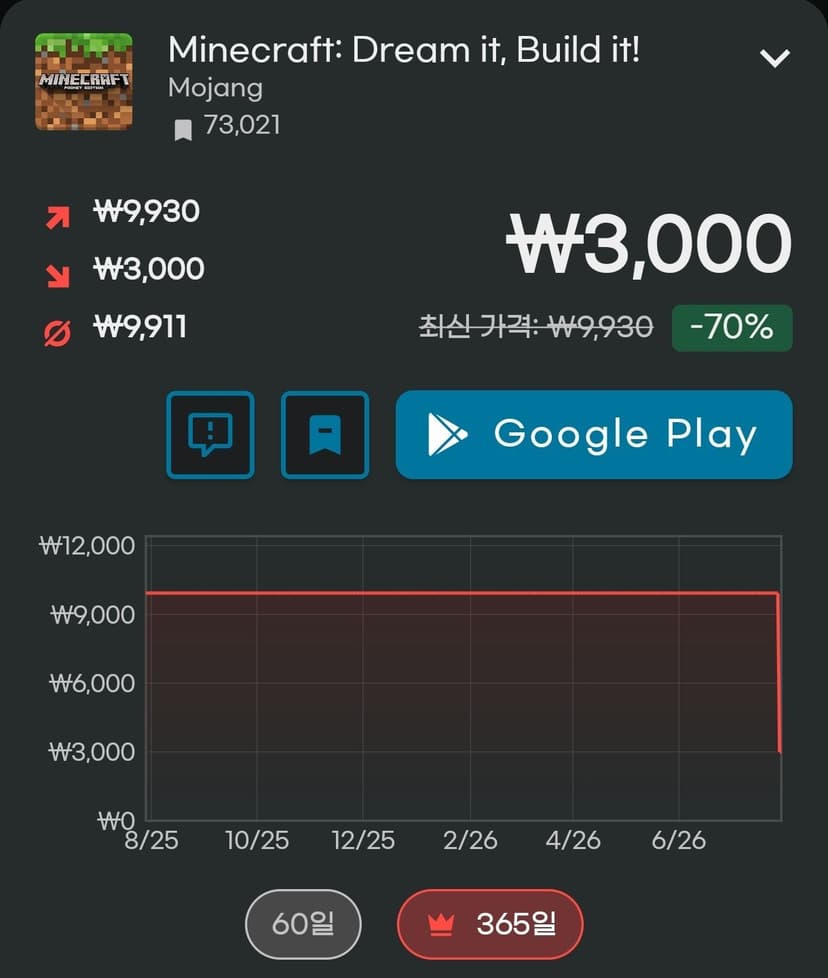Open Minecraft on Google Play
The width and height of the screenshot is (828, 978).
point(594,435)
